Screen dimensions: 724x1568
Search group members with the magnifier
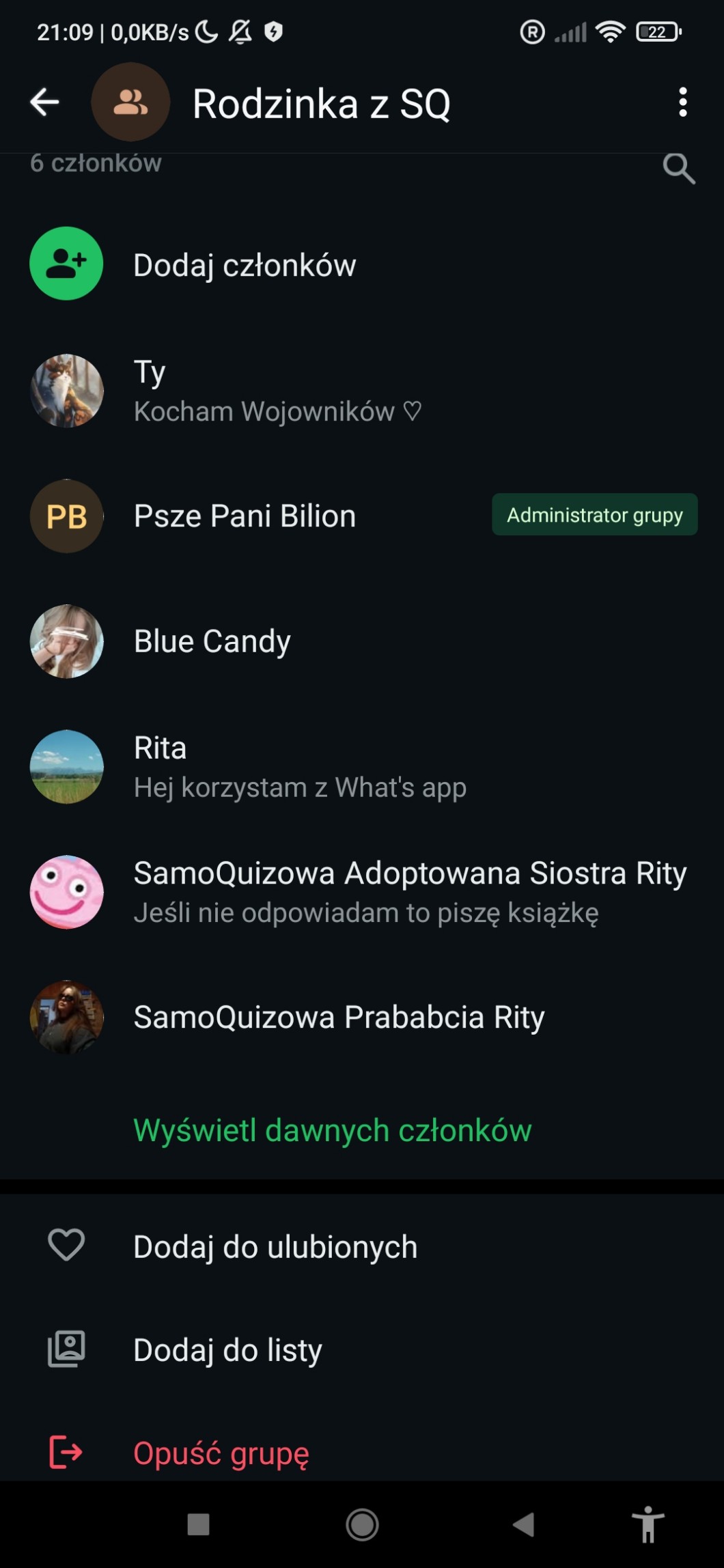(678, 168)
